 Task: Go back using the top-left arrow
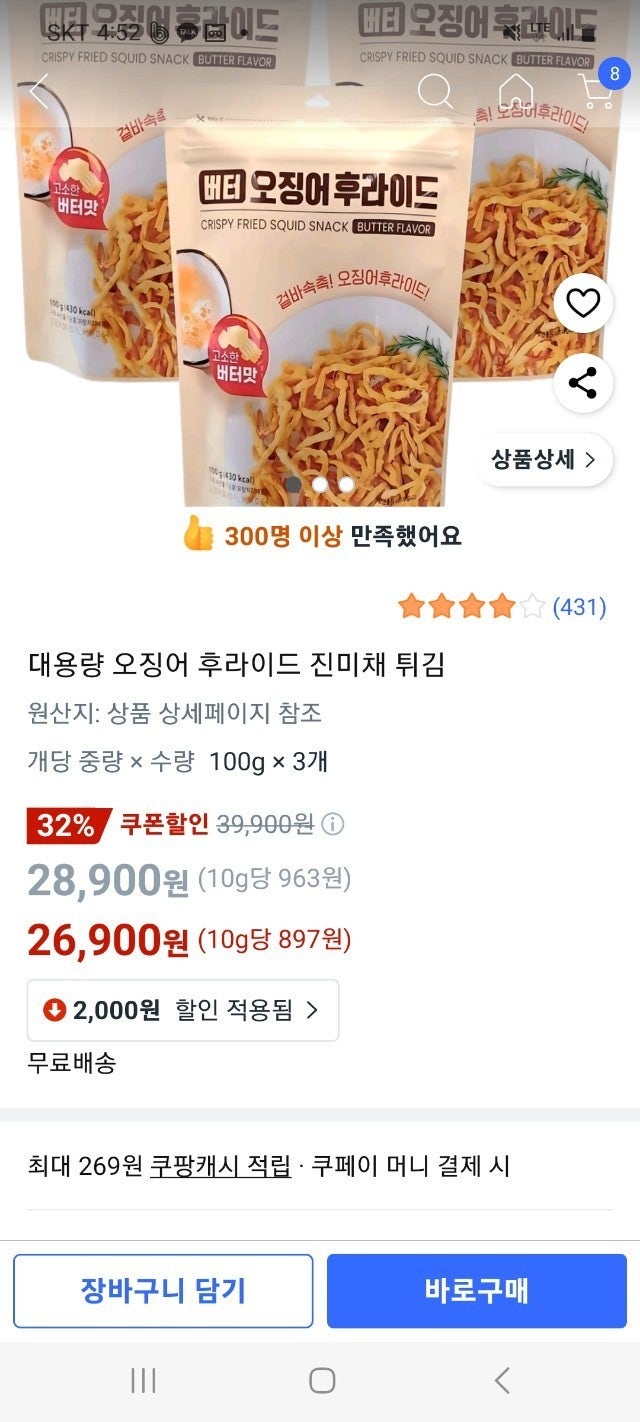[38, 92]
